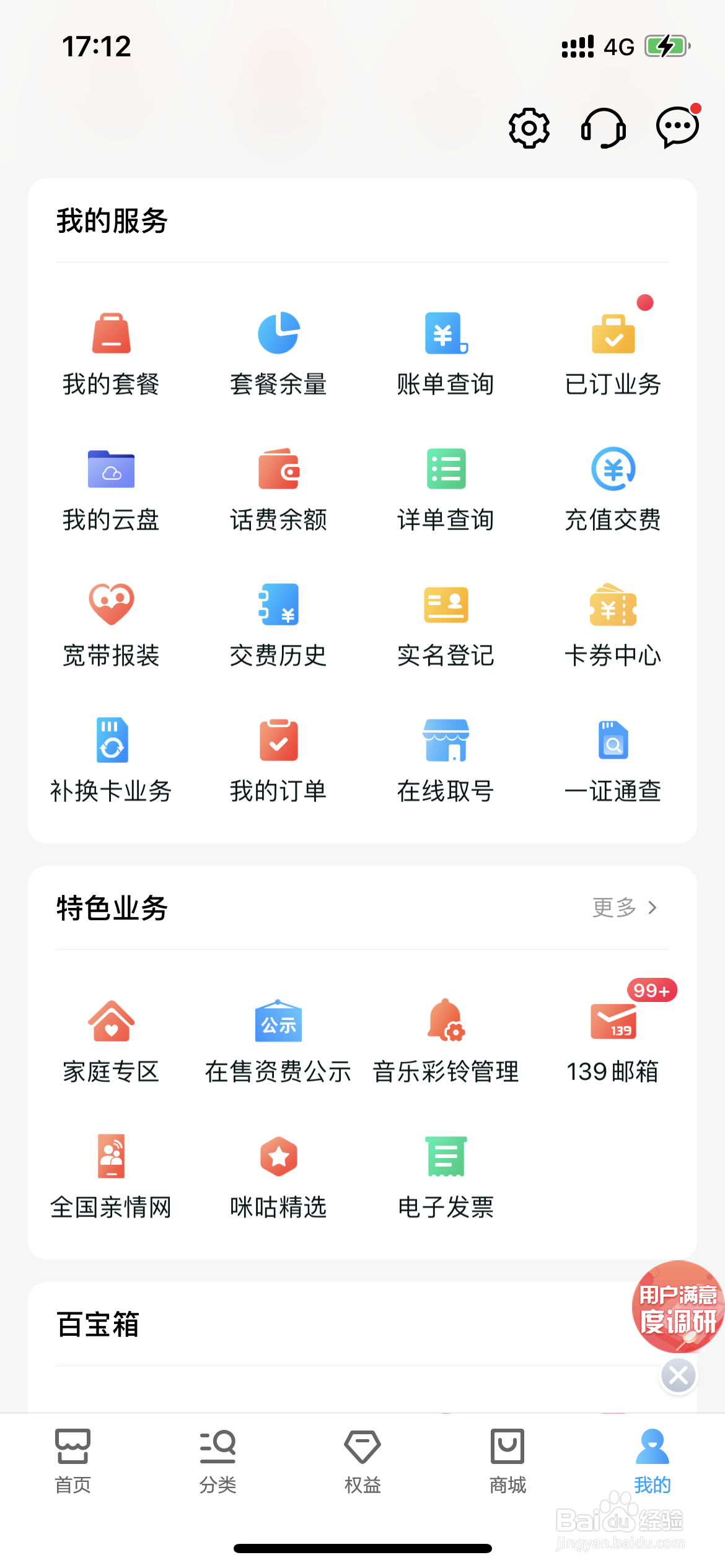Switch to the 商城 tab

pos(507,1461)
